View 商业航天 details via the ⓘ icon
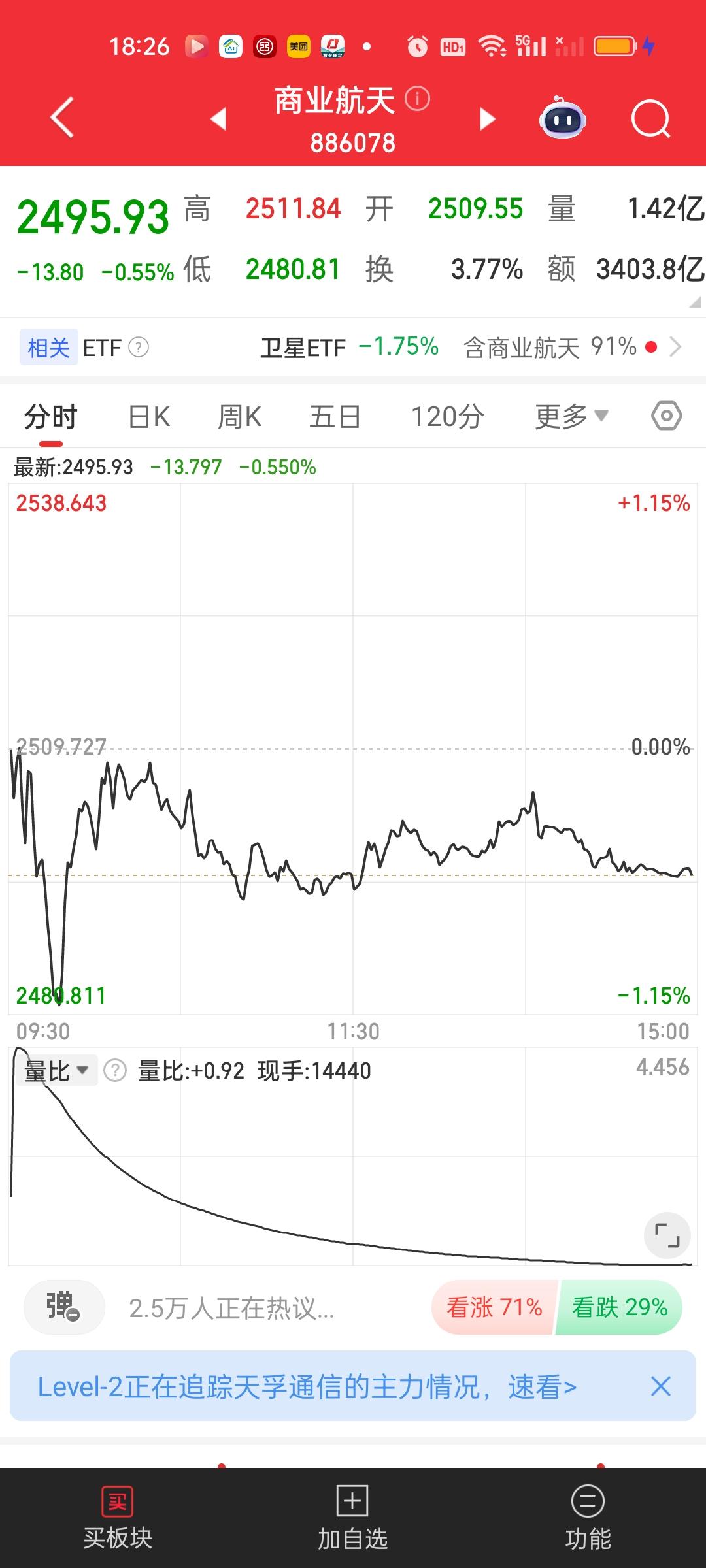This screenshot has height=1568, width=706. click(416, 99)
